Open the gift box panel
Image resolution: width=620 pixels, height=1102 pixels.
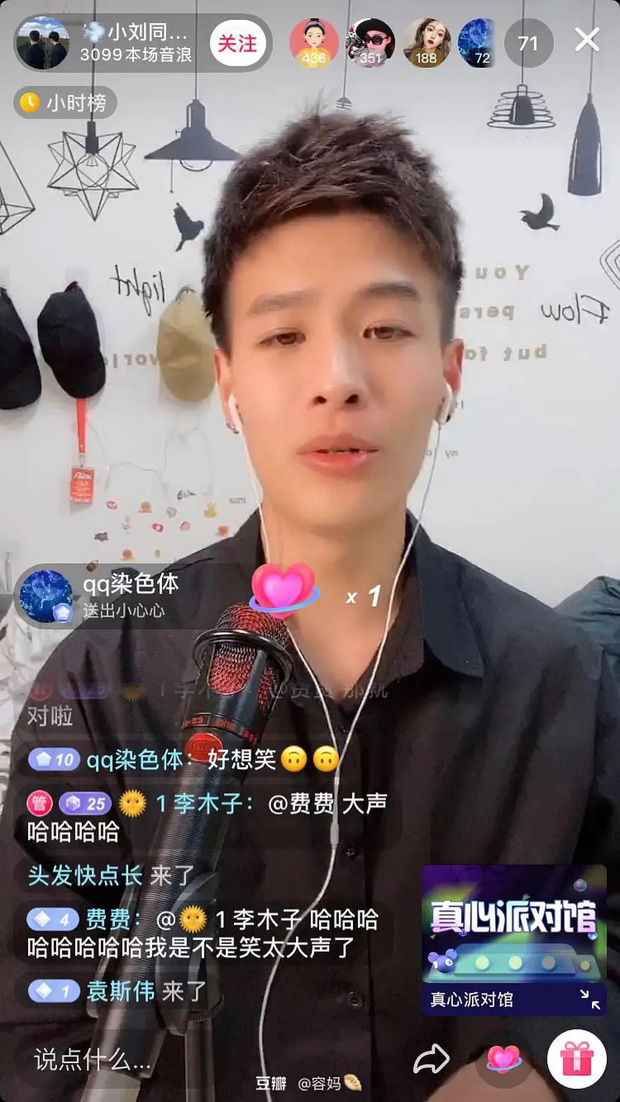pos(577,1058)
